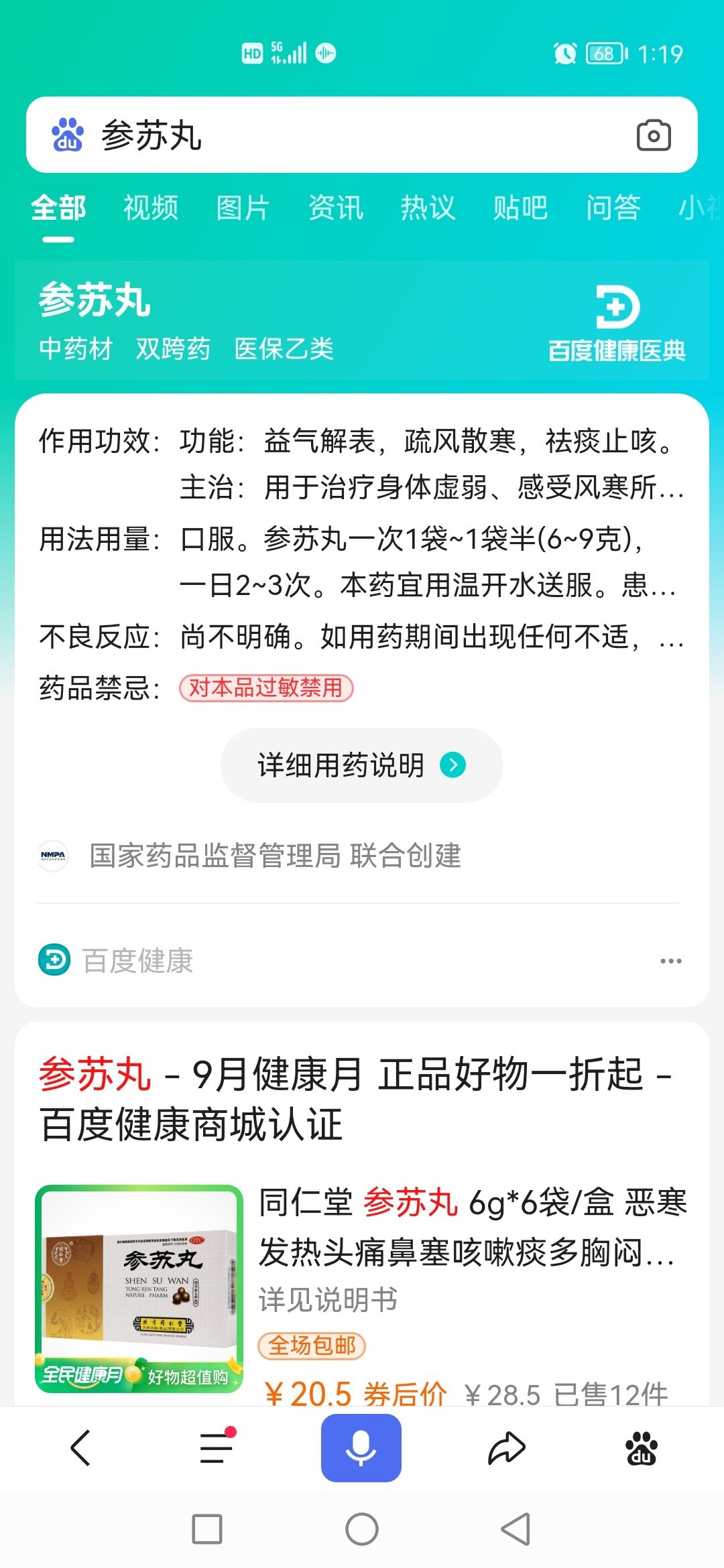Switch to the 热议 tab
The height and width of the screenshot is (1568, 724).
428,208
